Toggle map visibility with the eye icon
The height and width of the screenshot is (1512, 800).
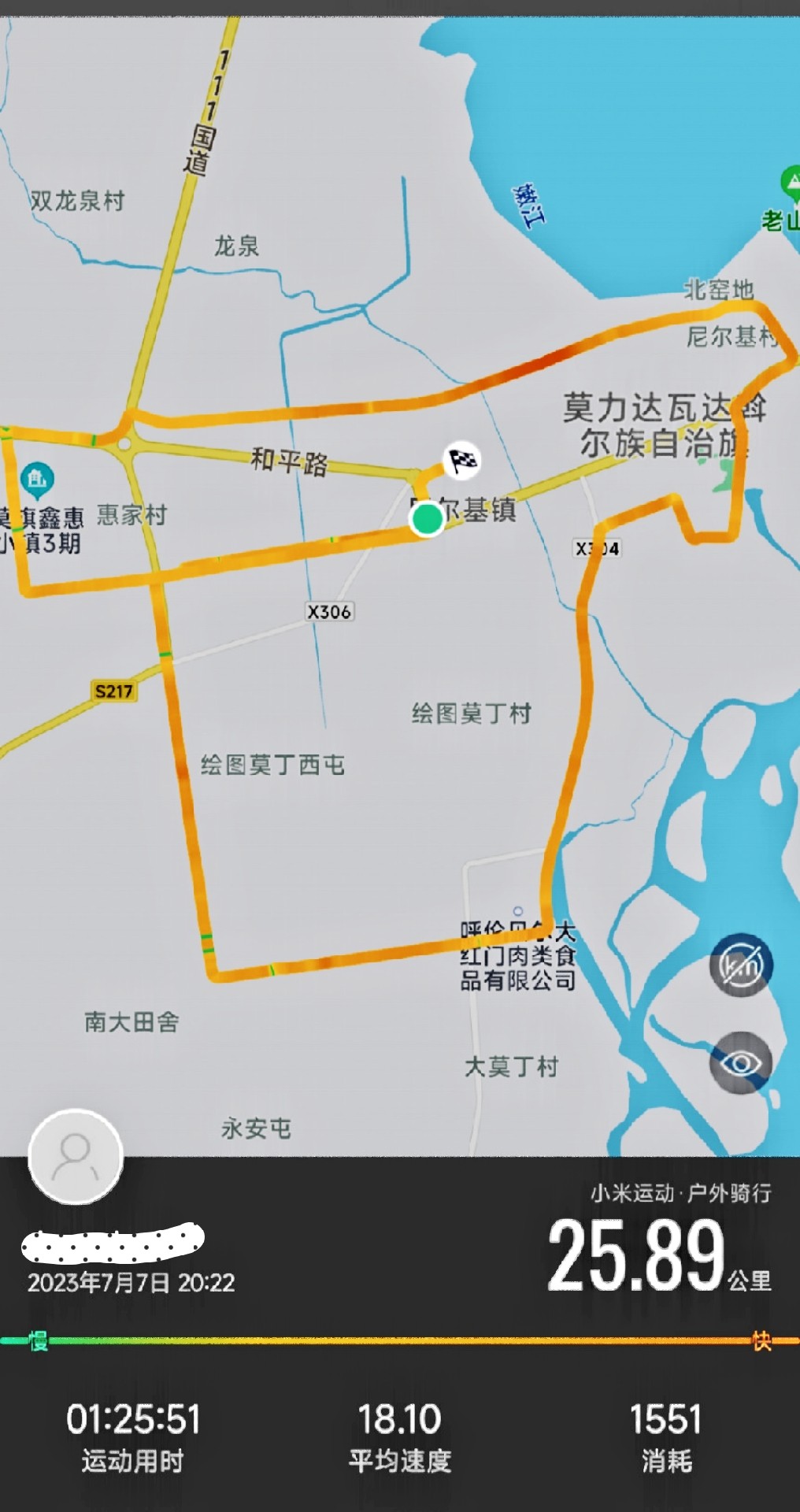(741, 1064)
